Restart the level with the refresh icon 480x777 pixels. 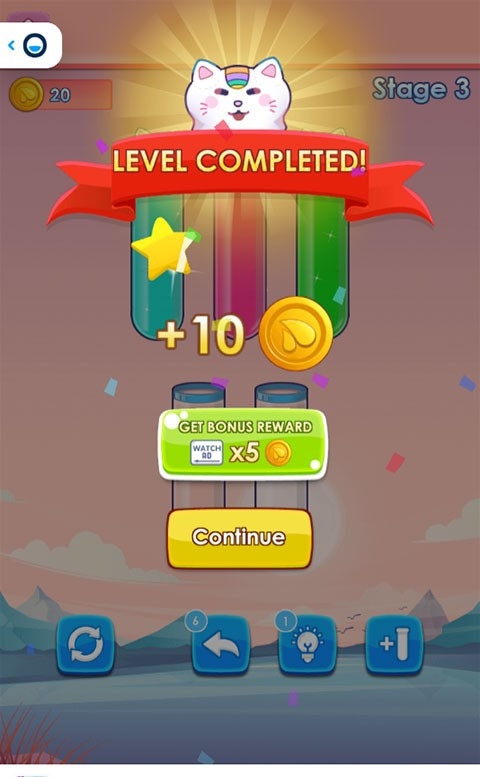pyautogui.click(x=85, y=644)
